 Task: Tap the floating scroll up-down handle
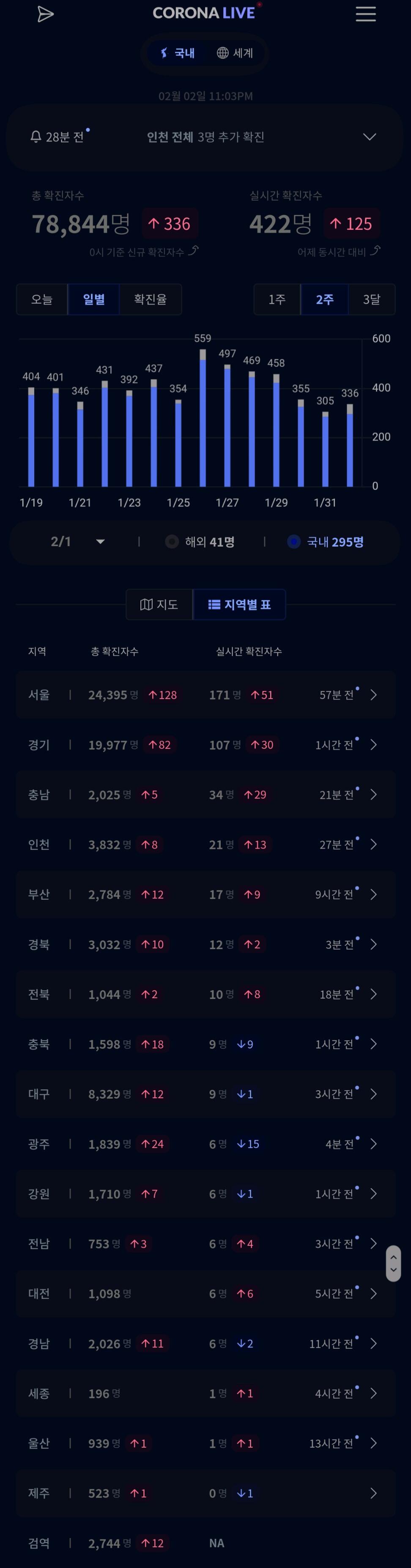point(393,1263)
